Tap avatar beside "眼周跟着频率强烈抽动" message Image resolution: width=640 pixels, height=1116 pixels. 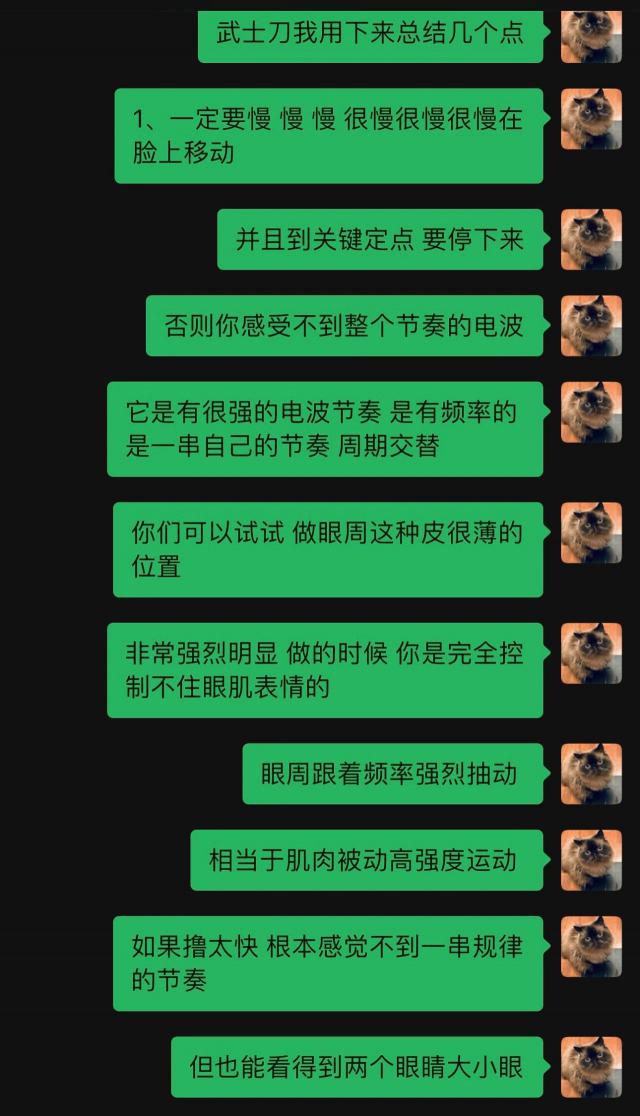click(591, 773)
